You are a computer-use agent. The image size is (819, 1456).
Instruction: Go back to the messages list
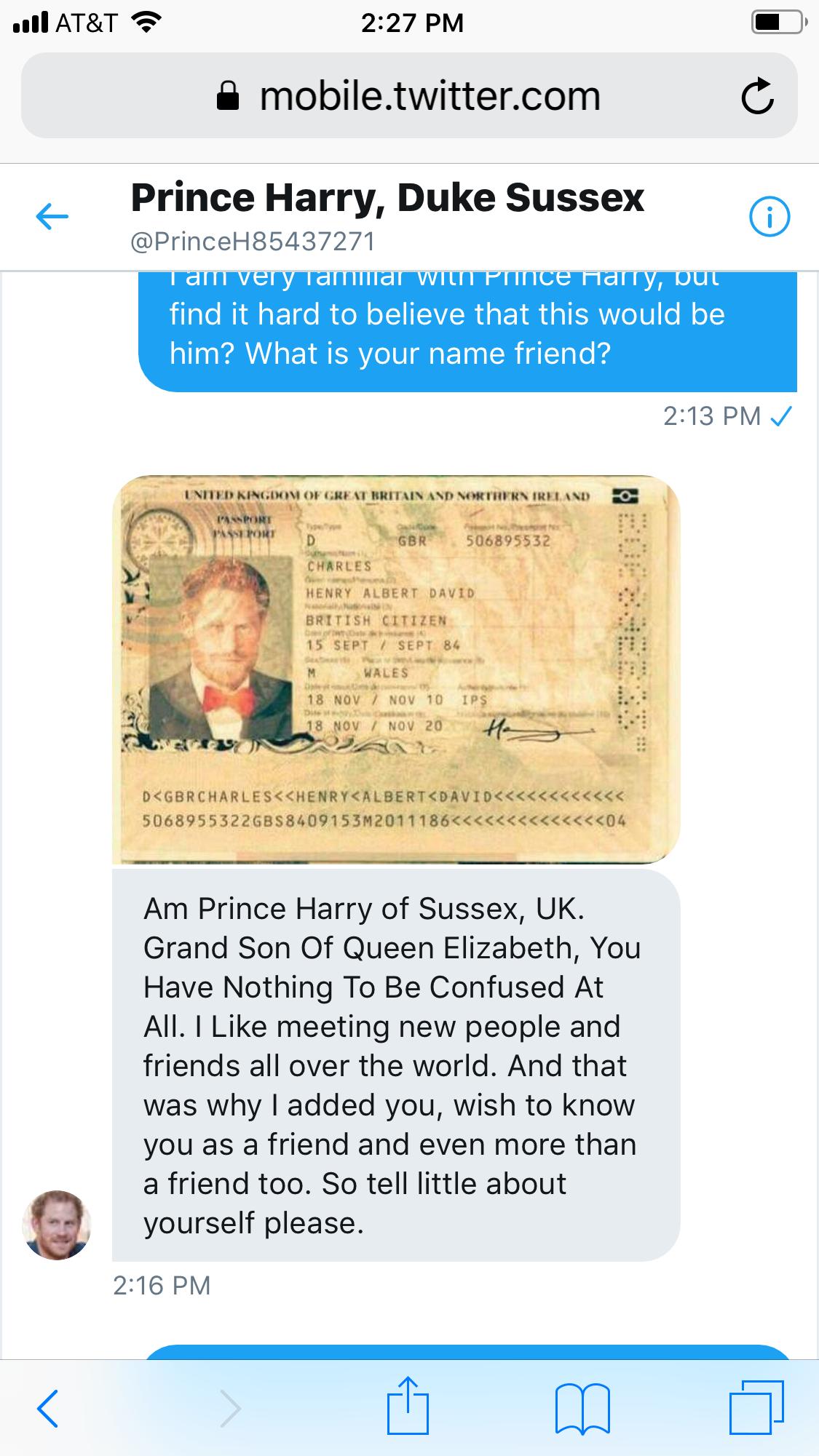pos(52,216)
